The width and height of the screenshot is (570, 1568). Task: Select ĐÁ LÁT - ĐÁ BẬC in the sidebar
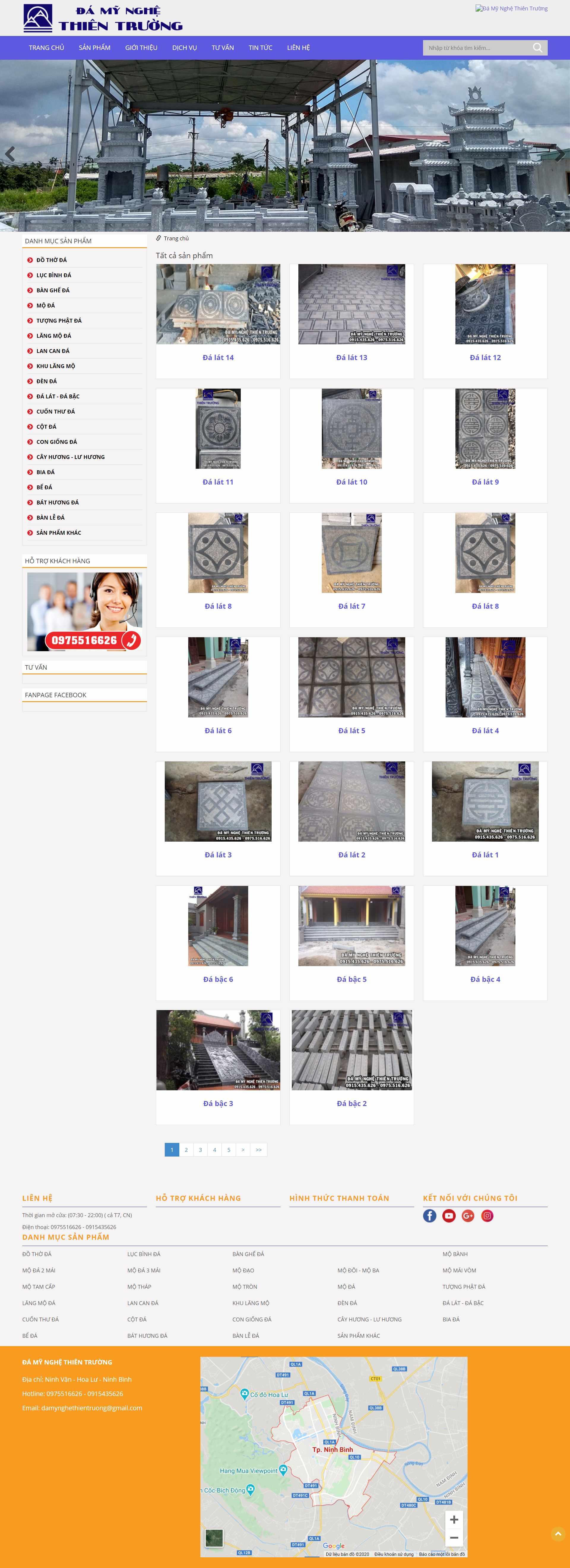click(58, 396)
